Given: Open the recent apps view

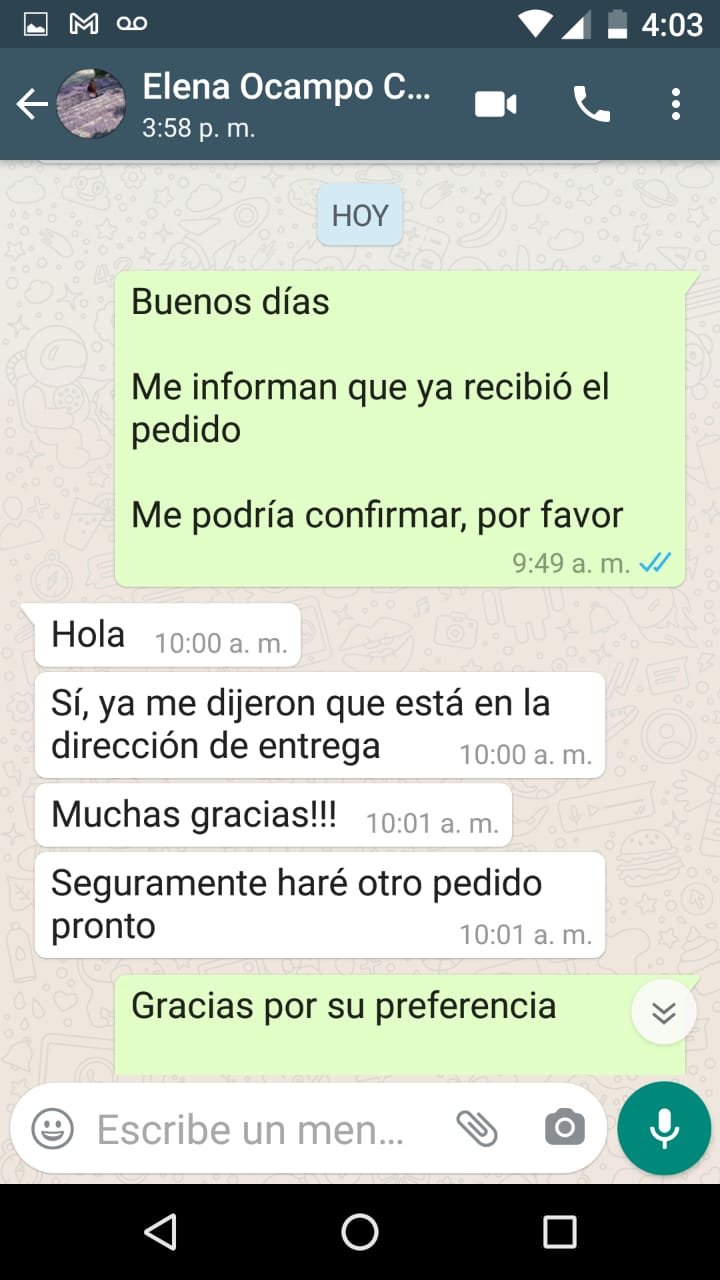Looking at the screenshot, I should [559, 1232].
